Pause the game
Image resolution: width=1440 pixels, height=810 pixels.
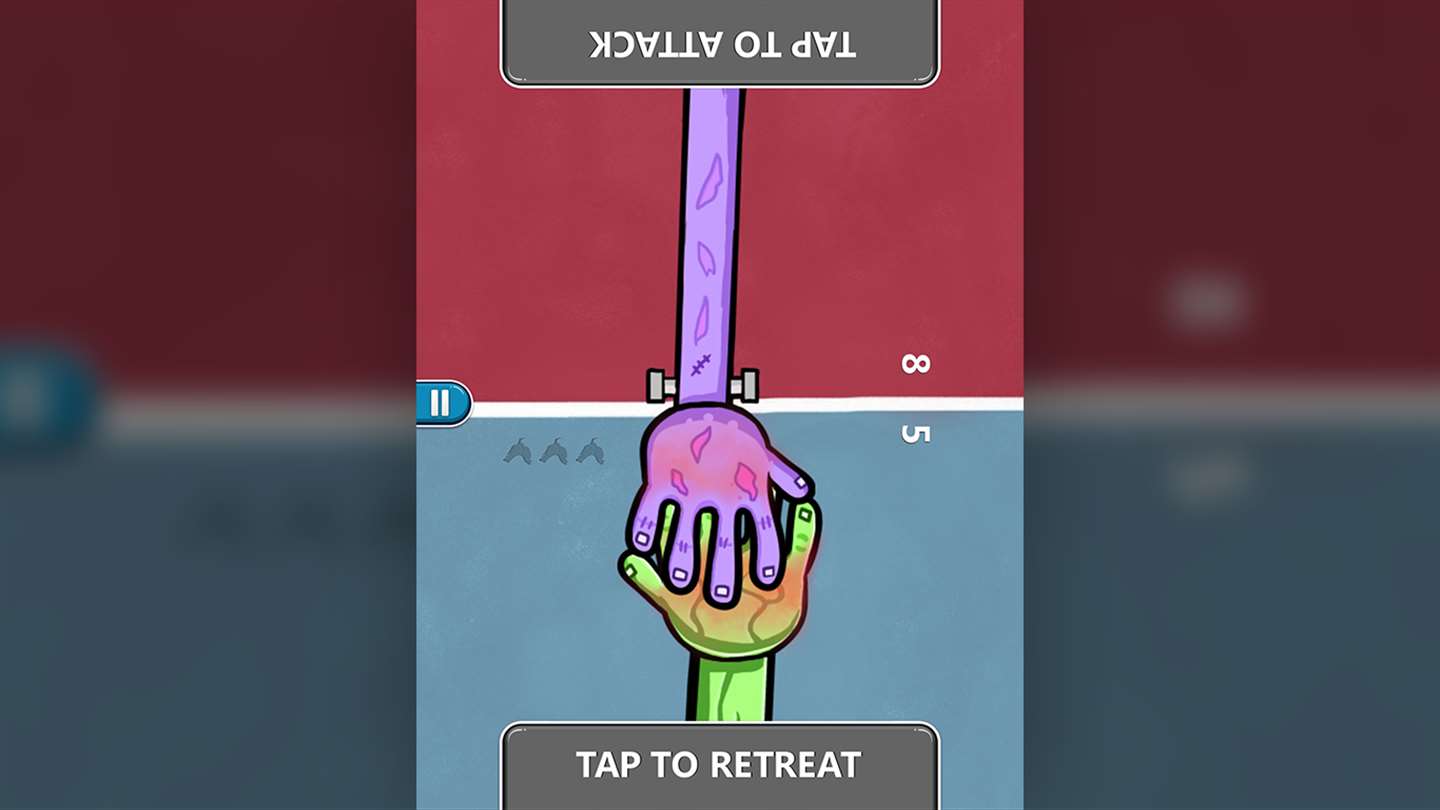coord(440,403)
